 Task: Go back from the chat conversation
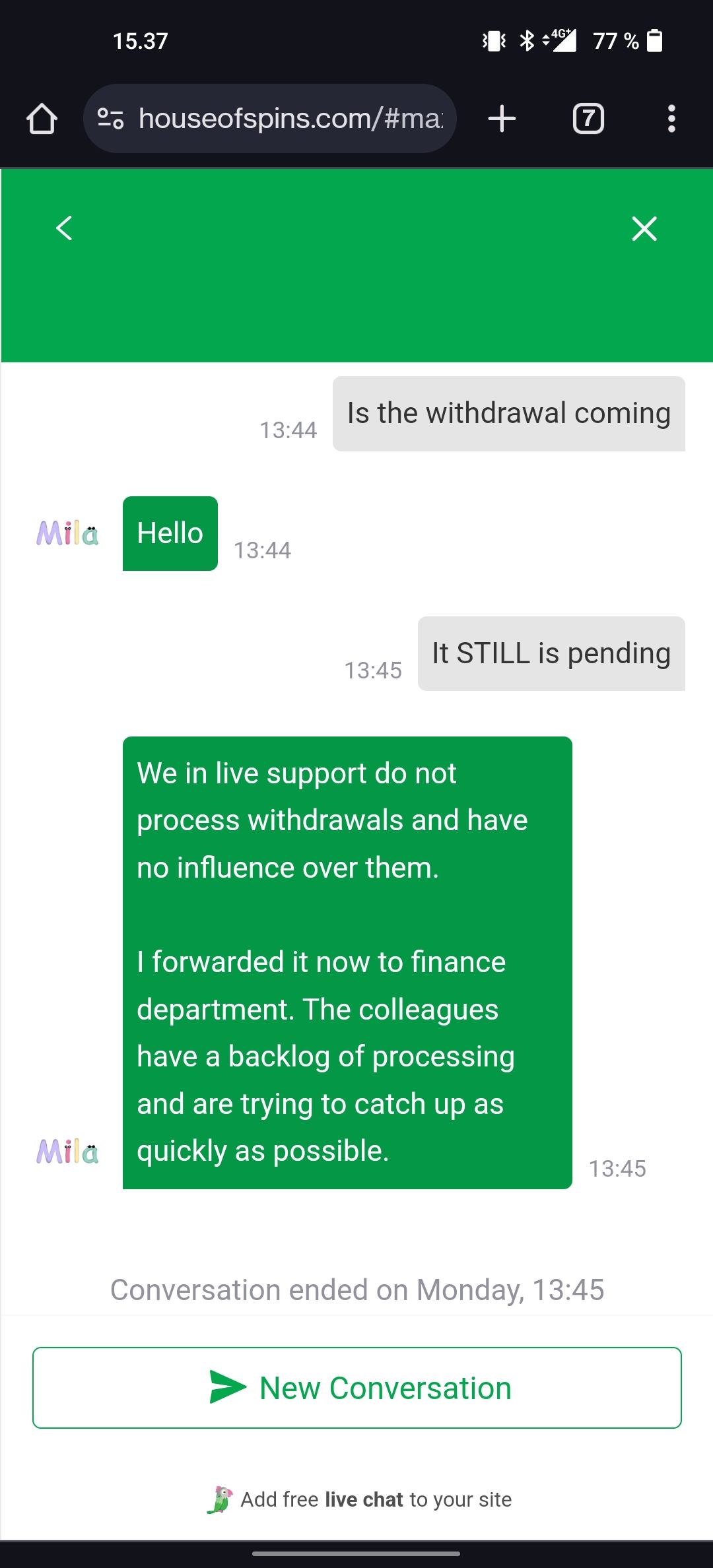(64, 228)
